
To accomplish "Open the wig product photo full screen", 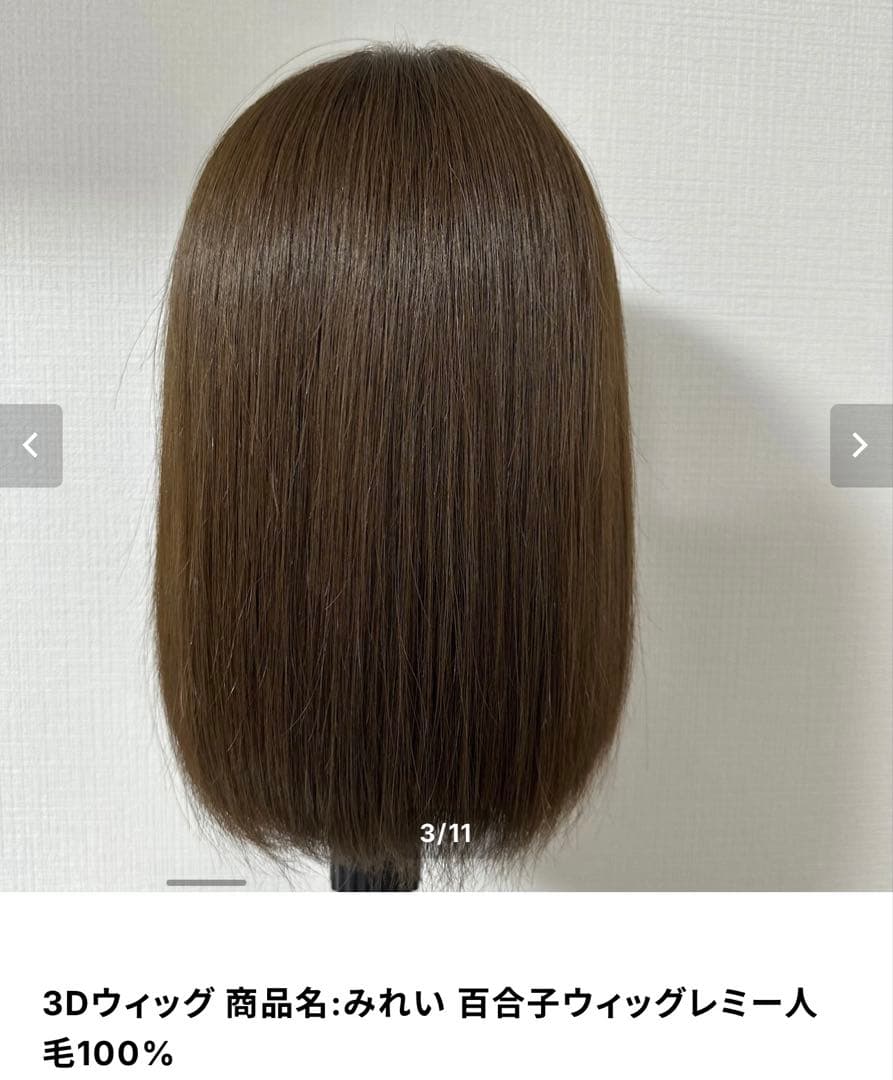I will pyautogui.click(x=446, y=446).
